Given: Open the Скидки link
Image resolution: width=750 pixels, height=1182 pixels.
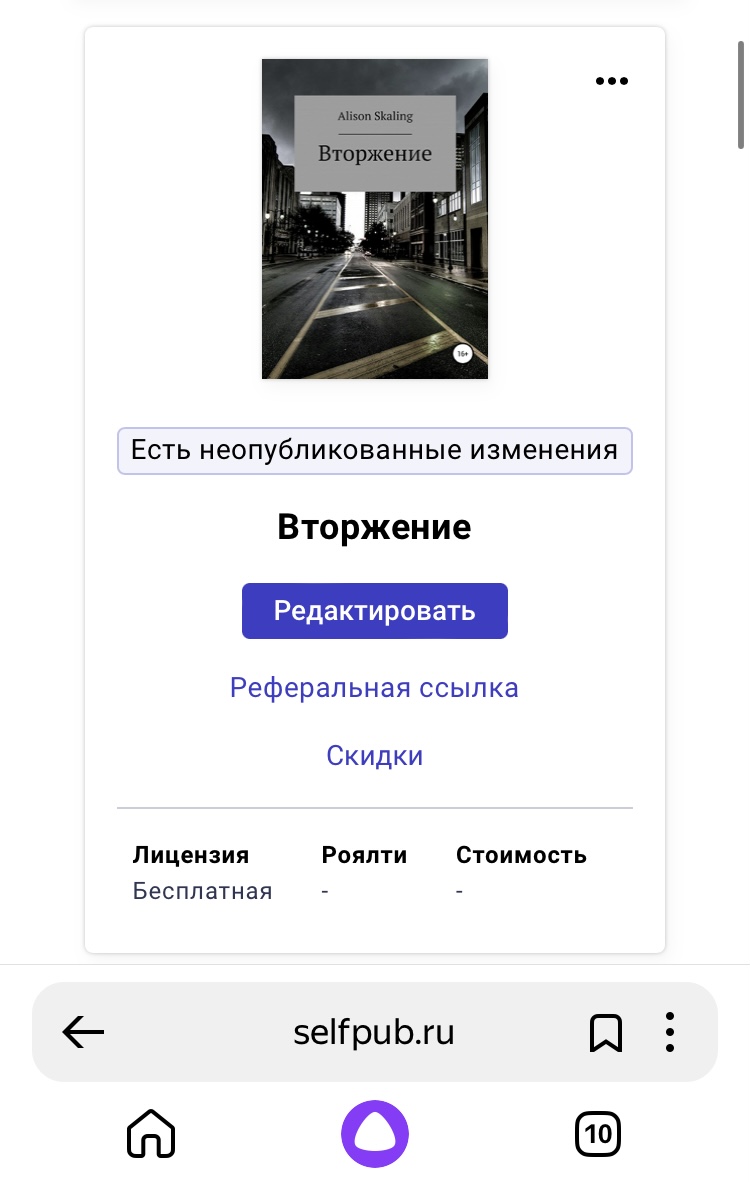Looking at the screenshot, I should coord(374,755).
